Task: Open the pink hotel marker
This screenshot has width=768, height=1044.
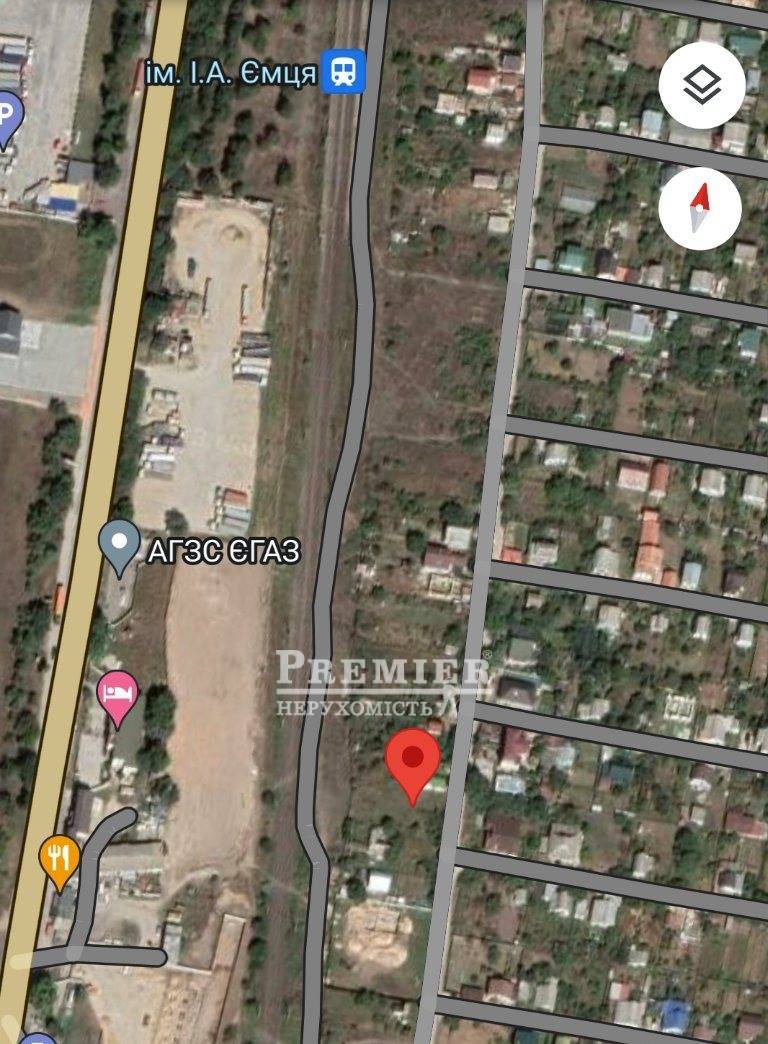Action: point(118,696)
